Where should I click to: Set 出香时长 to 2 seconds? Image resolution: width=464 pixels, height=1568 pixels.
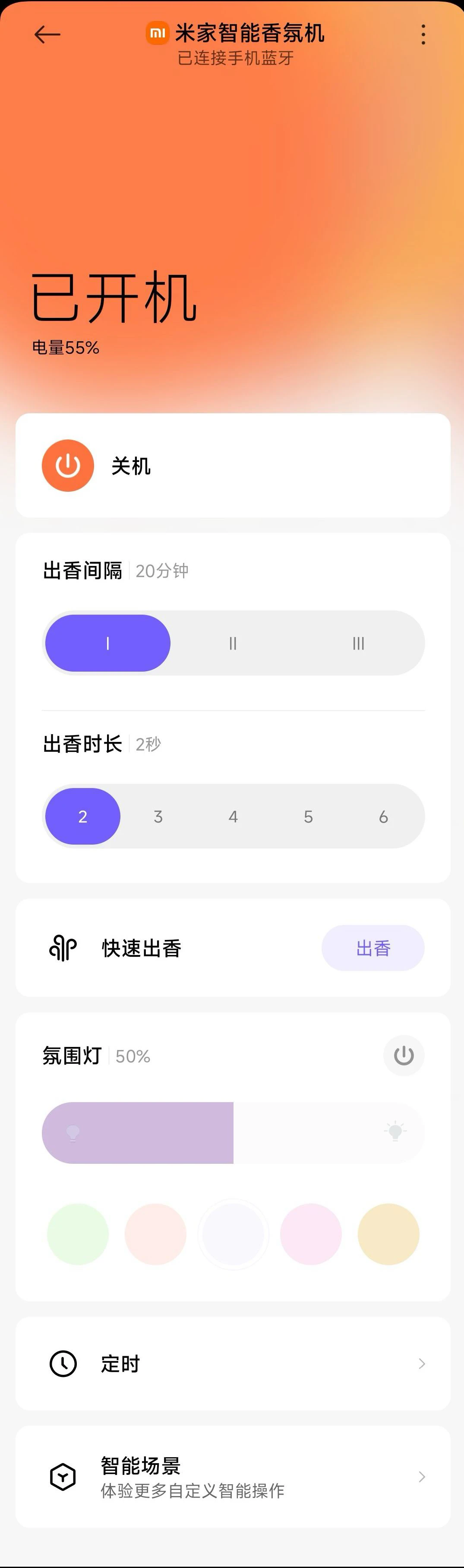click(x=83, y=816)
